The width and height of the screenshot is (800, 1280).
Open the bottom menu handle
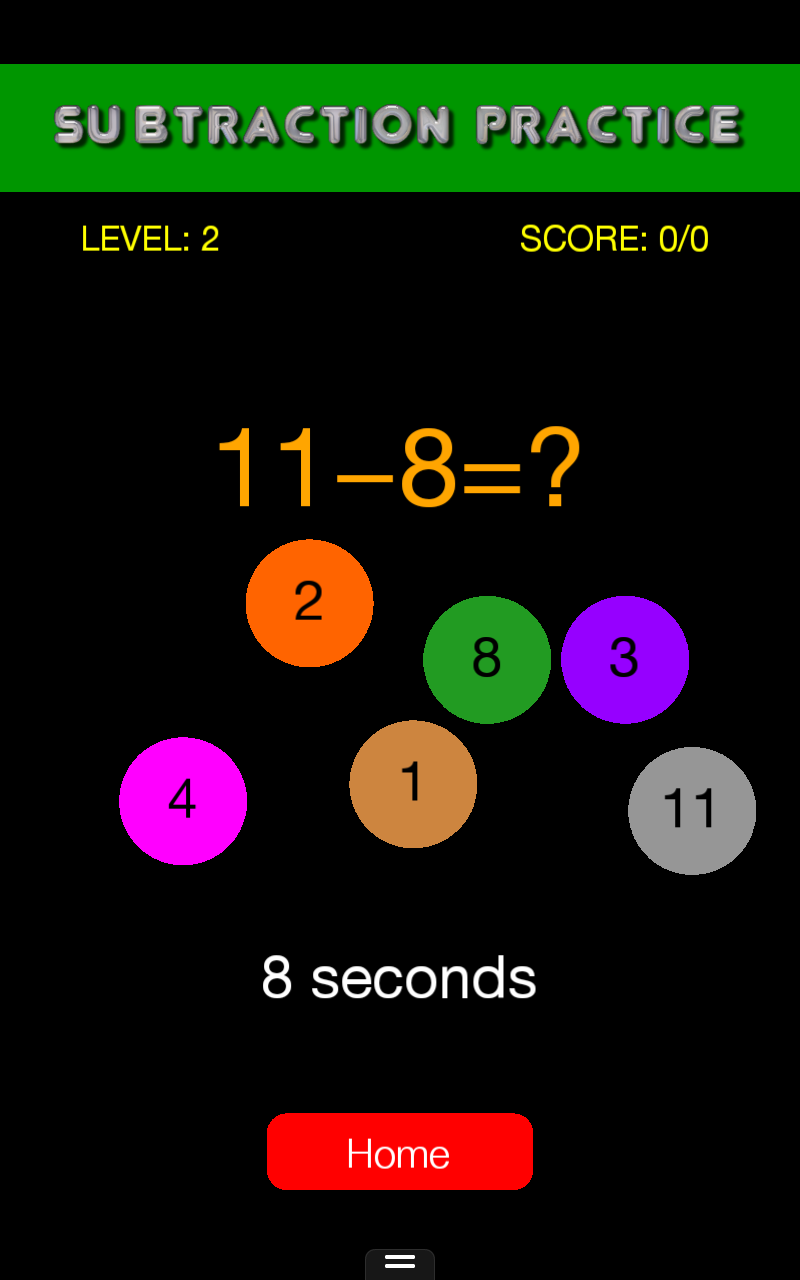click(400, 1263)
